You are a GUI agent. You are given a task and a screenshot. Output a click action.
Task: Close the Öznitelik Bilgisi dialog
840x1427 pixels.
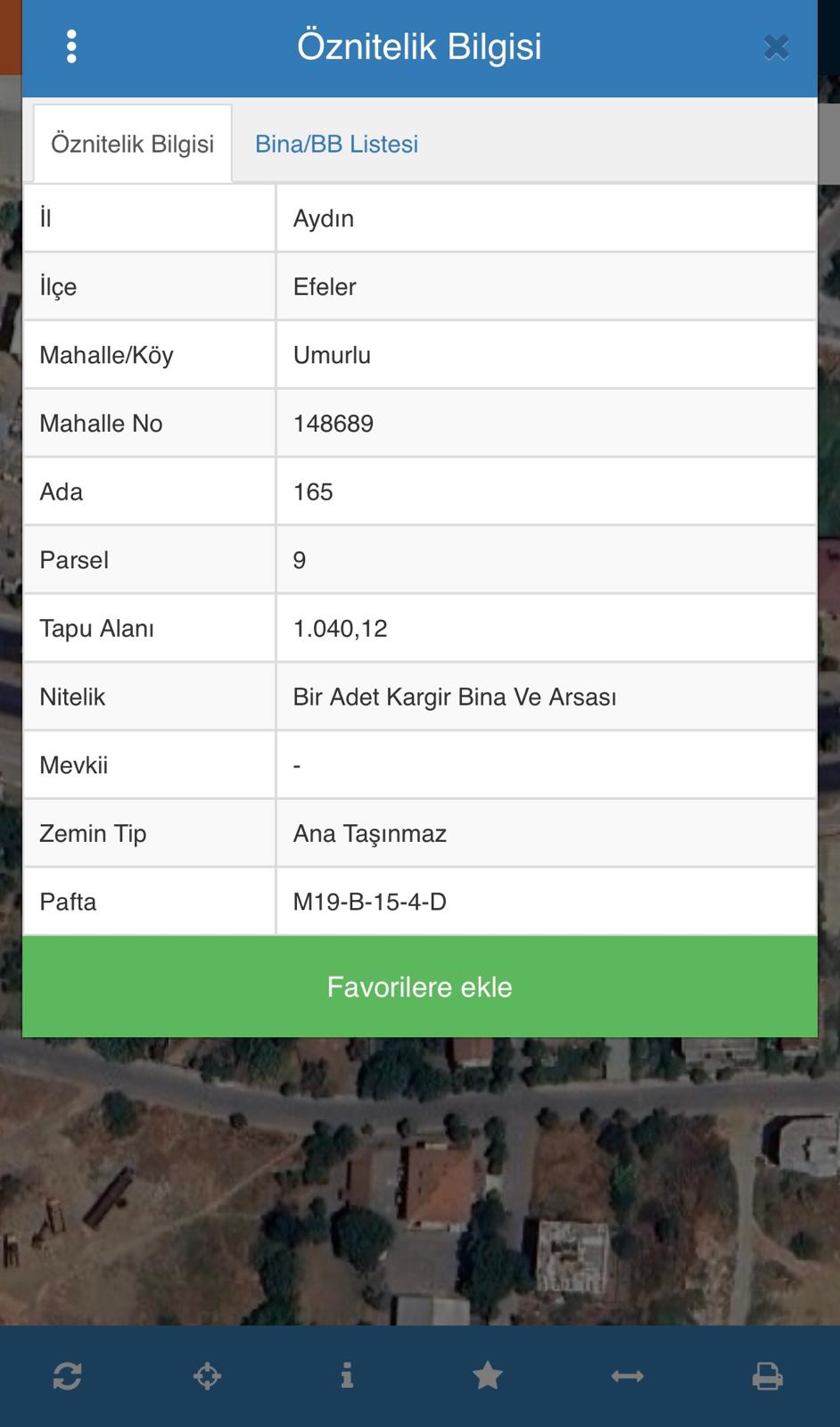coord(776,47)
